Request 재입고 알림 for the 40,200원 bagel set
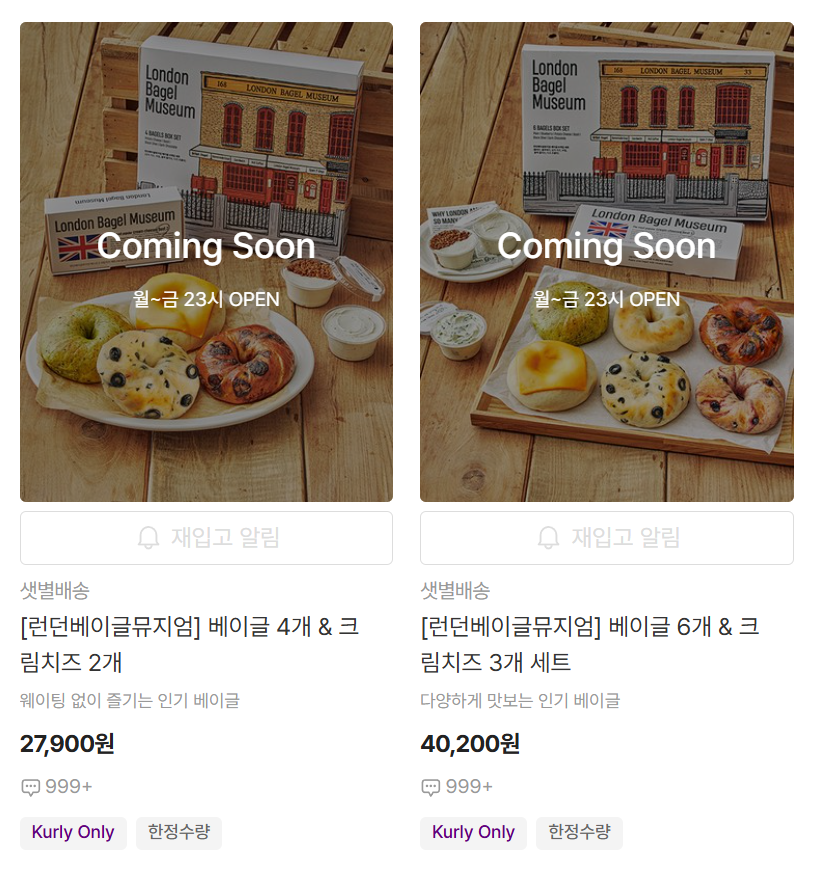The height and width of the screenshot is (877, 838). pos(606,538)
